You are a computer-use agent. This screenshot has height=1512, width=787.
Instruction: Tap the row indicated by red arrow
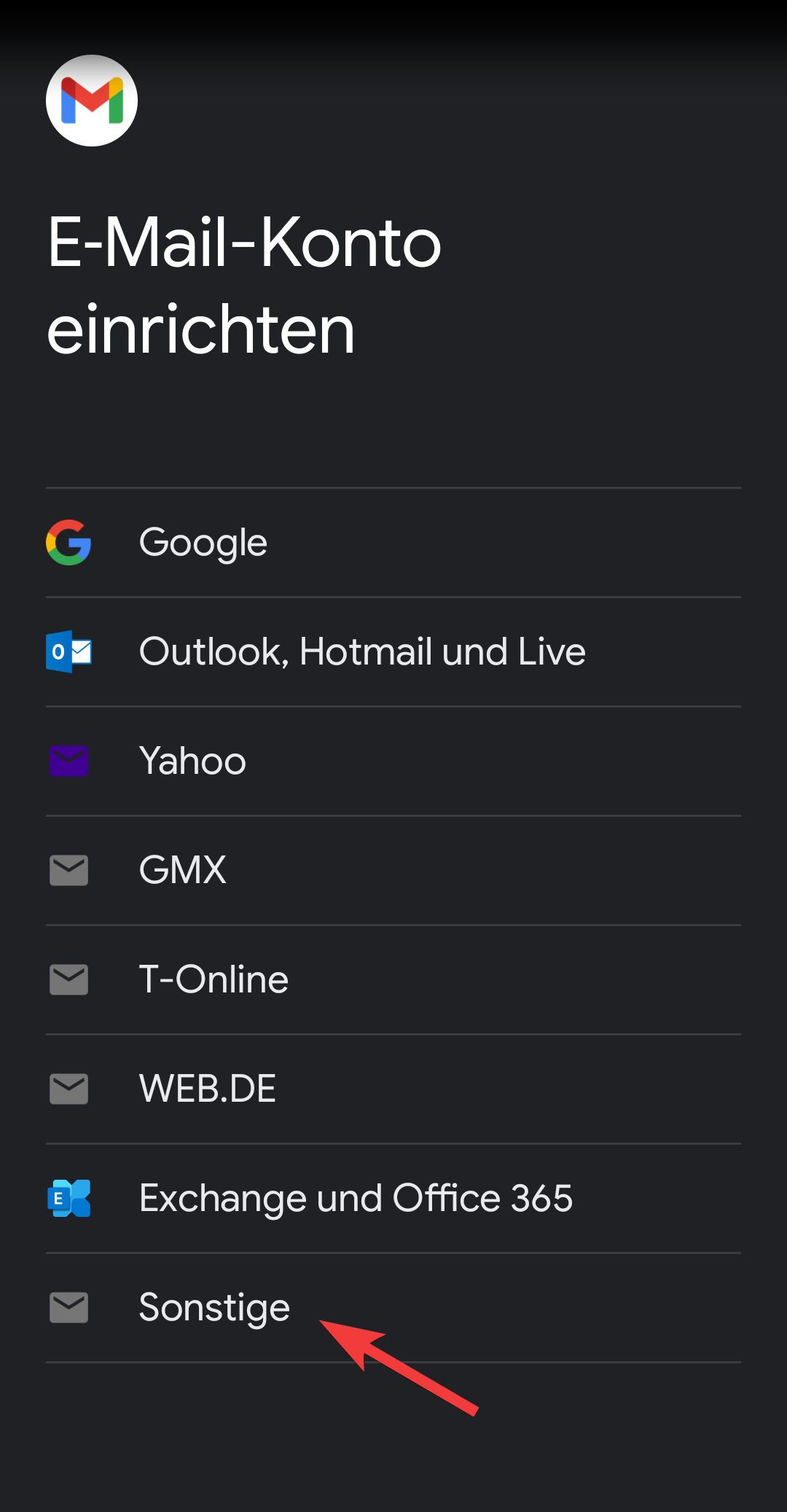(214, 1307)
